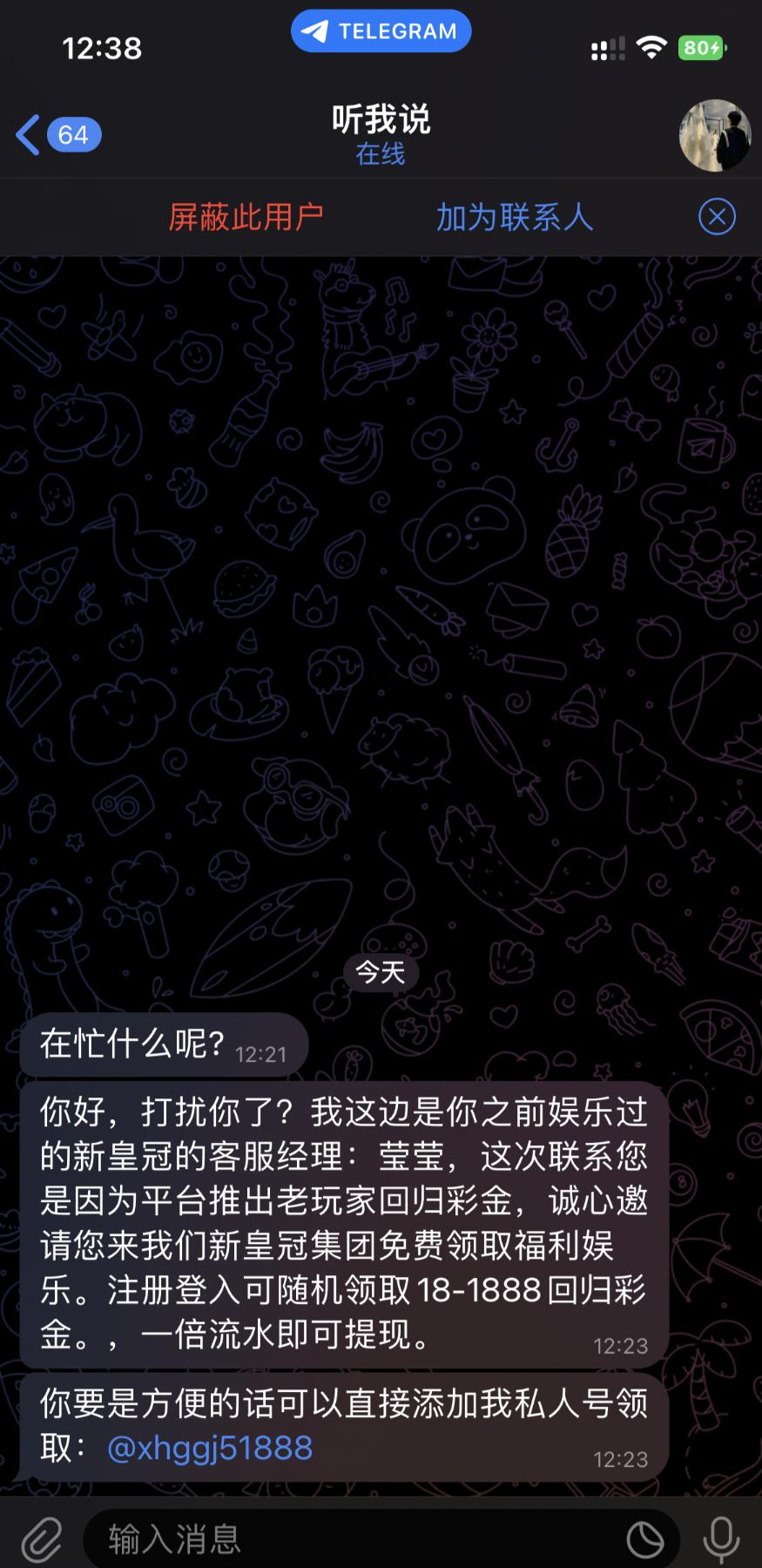
Task: Block this user via 屏蔽此用户
Action: pyautogui.click(x=246, y=217)
